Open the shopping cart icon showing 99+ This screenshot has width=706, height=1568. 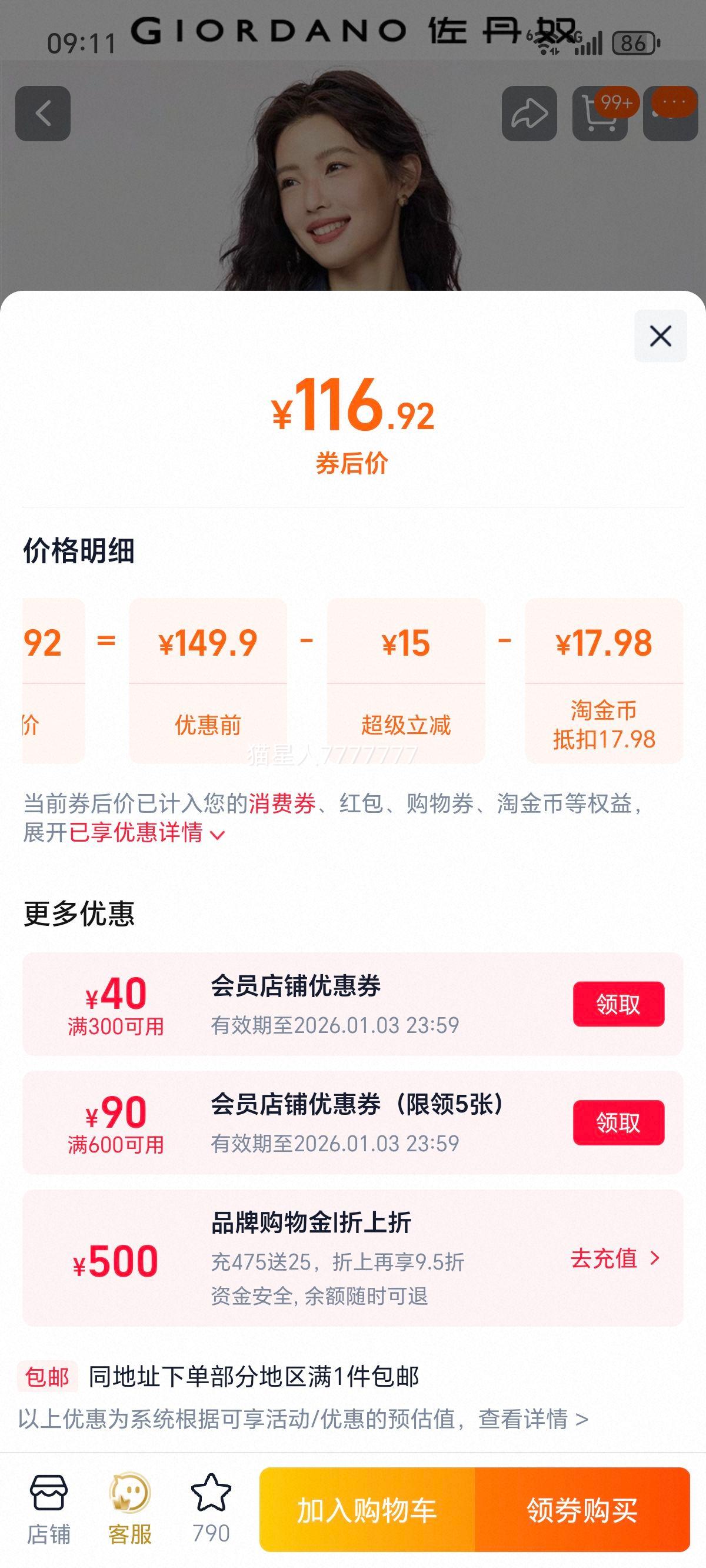click(599, 113)
